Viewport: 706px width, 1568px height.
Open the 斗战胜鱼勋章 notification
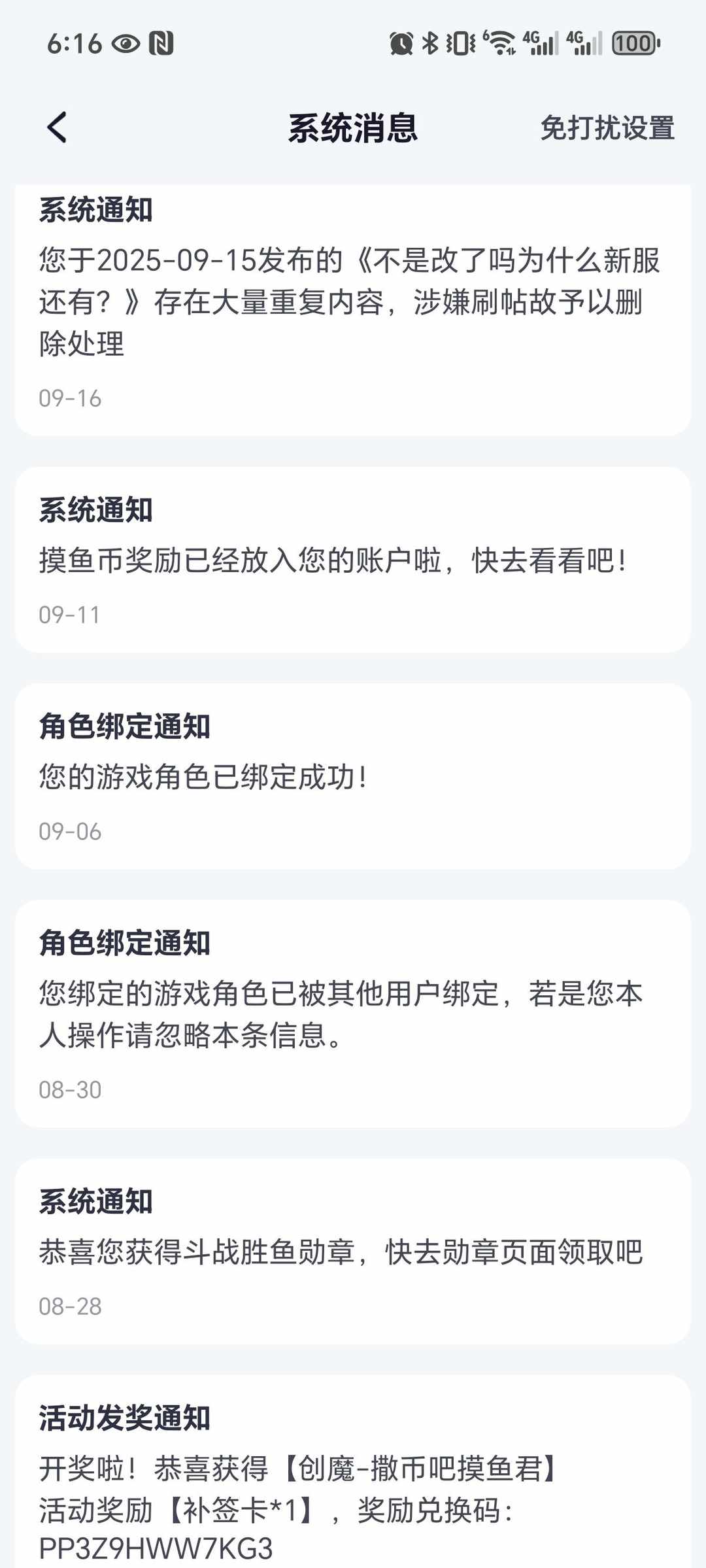[x=352, y=1252]
